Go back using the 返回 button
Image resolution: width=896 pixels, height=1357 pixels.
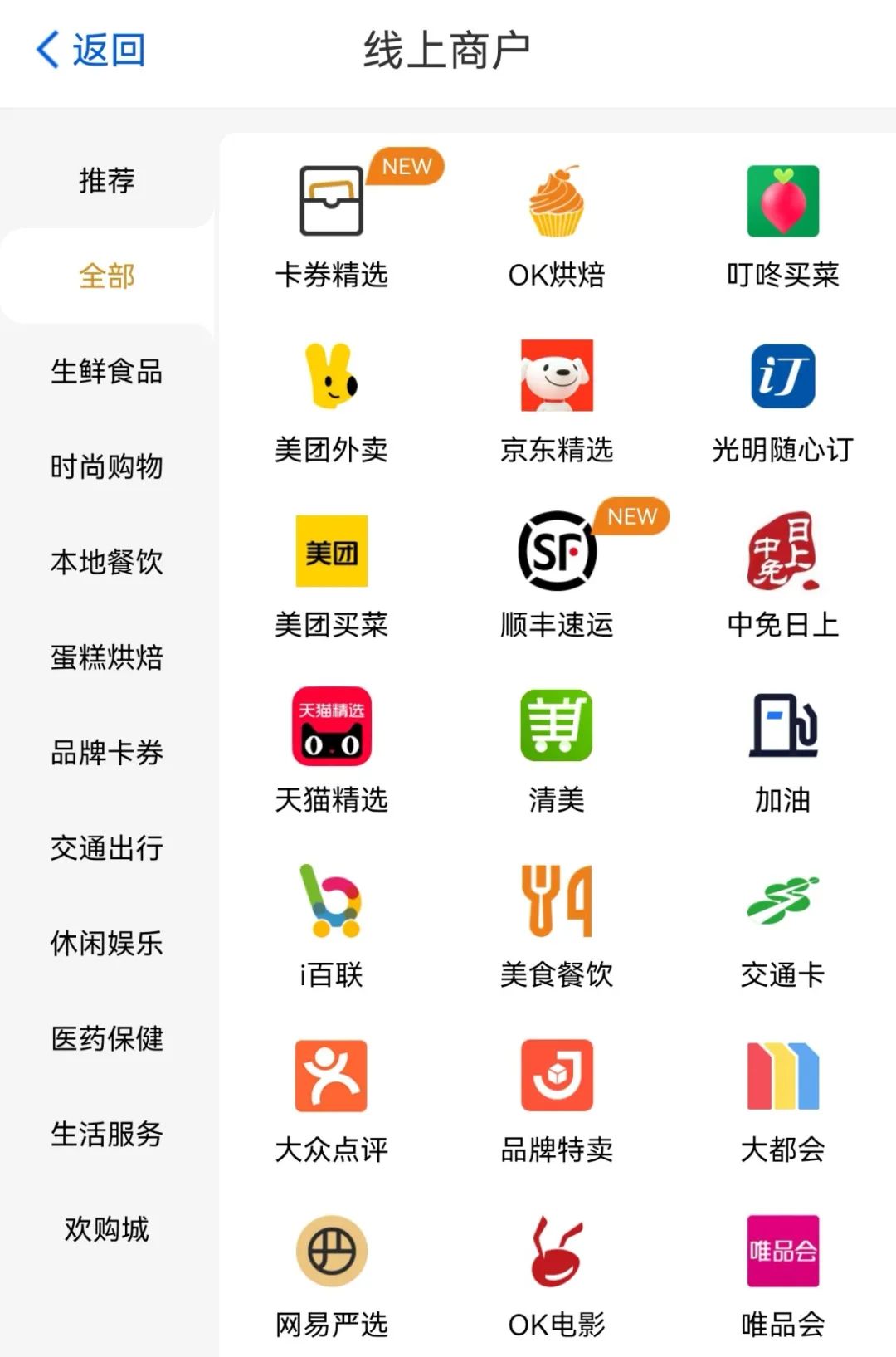point(91,50)
